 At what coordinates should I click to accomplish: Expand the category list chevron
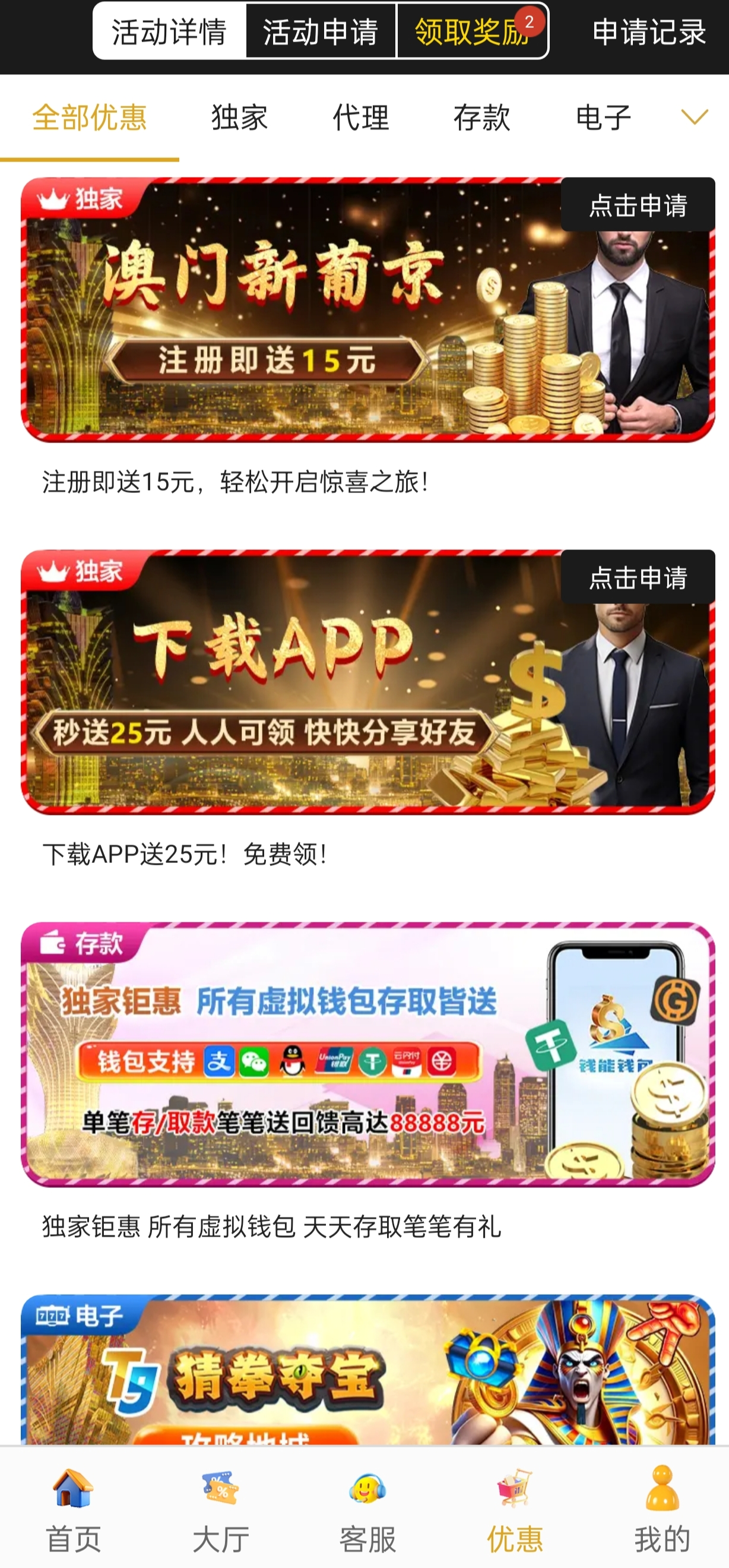695,116
